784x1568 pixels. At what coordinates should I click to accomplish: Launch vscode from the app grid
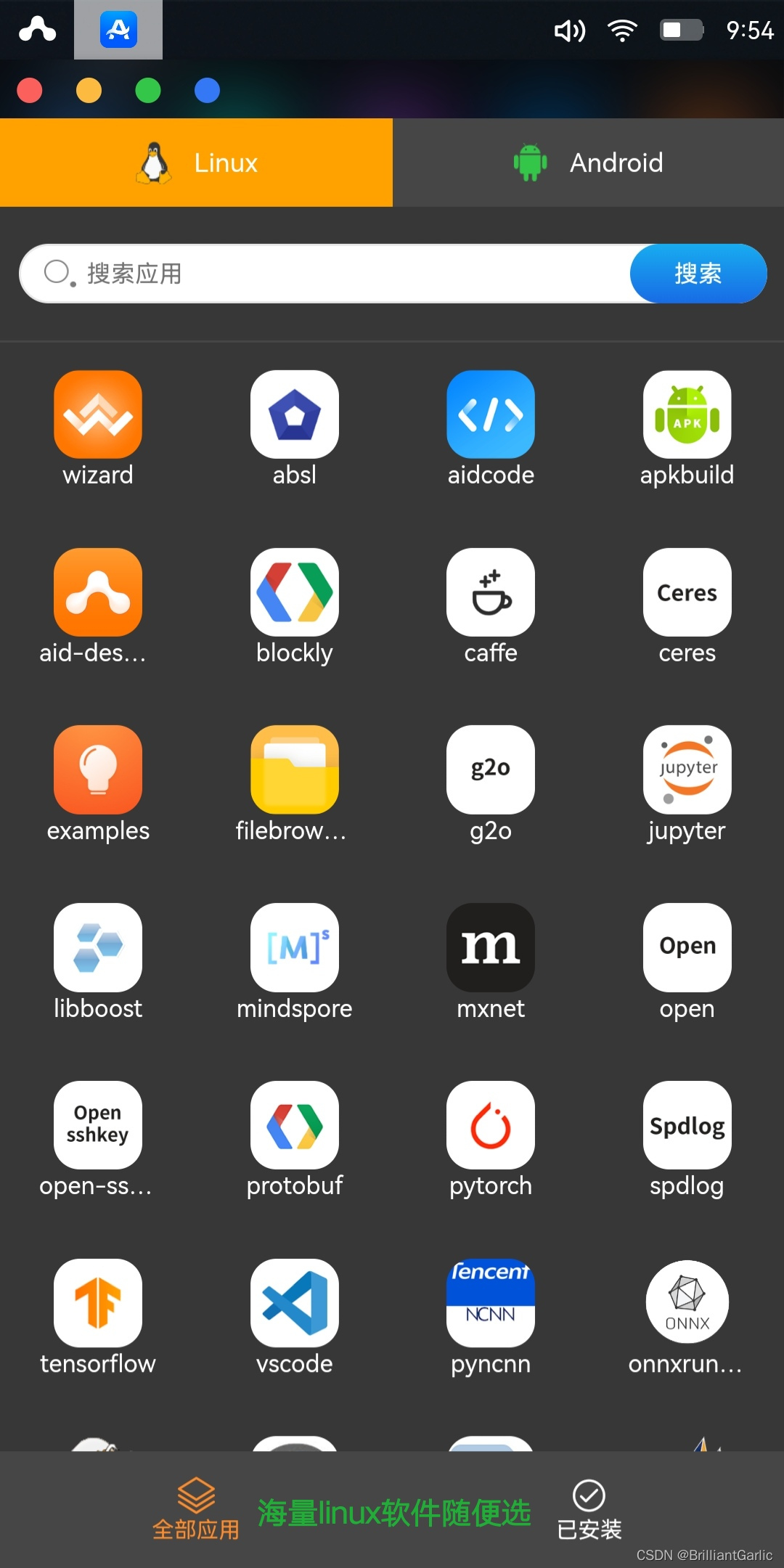[294, 1302]
